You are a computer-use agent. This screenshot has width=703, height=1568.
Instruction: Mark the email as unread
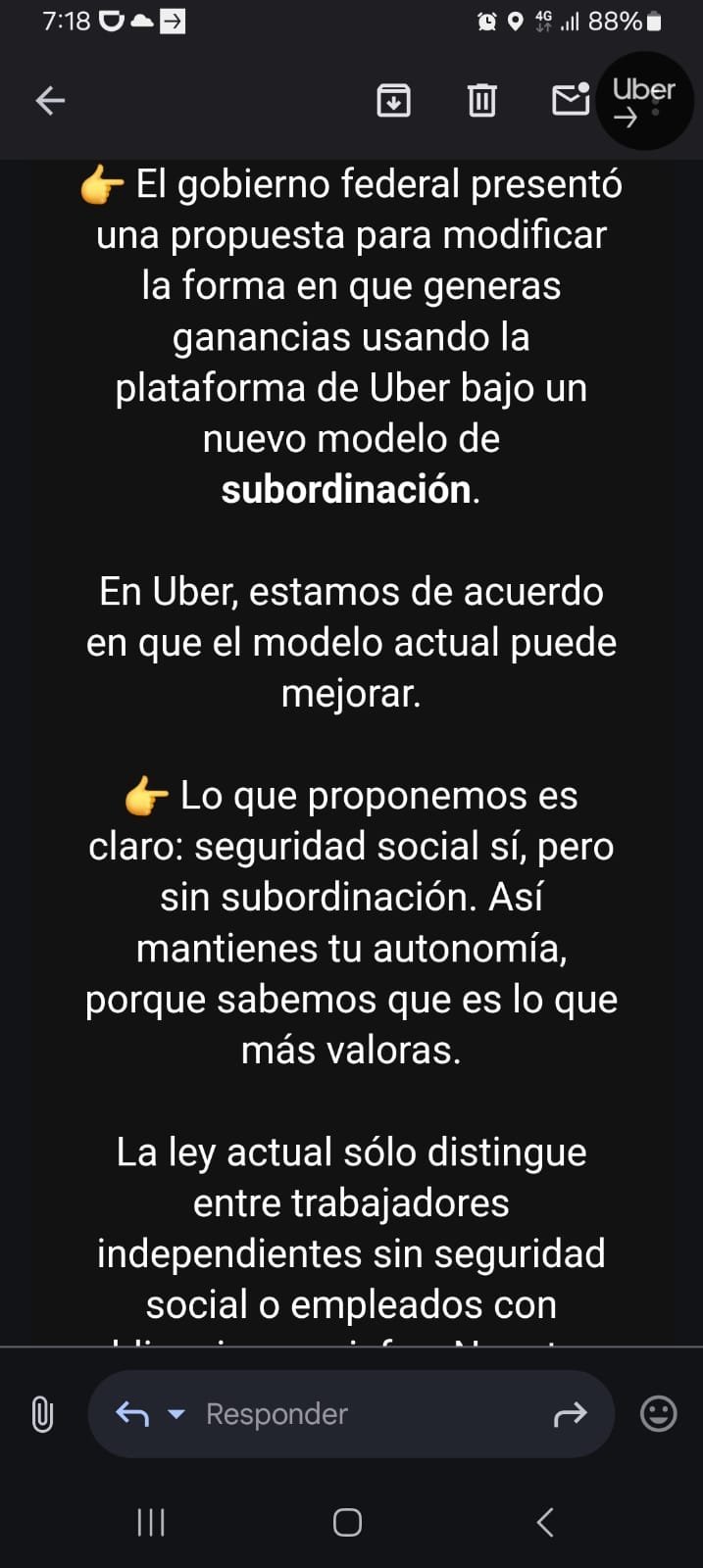(570, 100)
